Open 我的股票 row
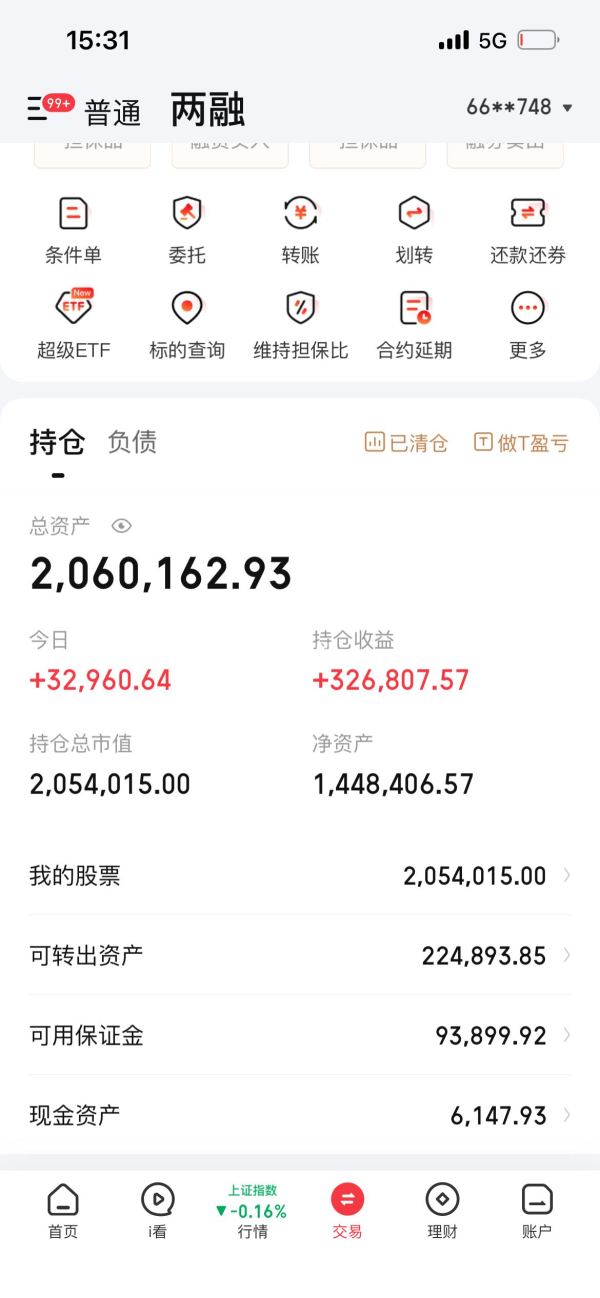Viewport: 600px width, 1298px height. coord(300,876)
